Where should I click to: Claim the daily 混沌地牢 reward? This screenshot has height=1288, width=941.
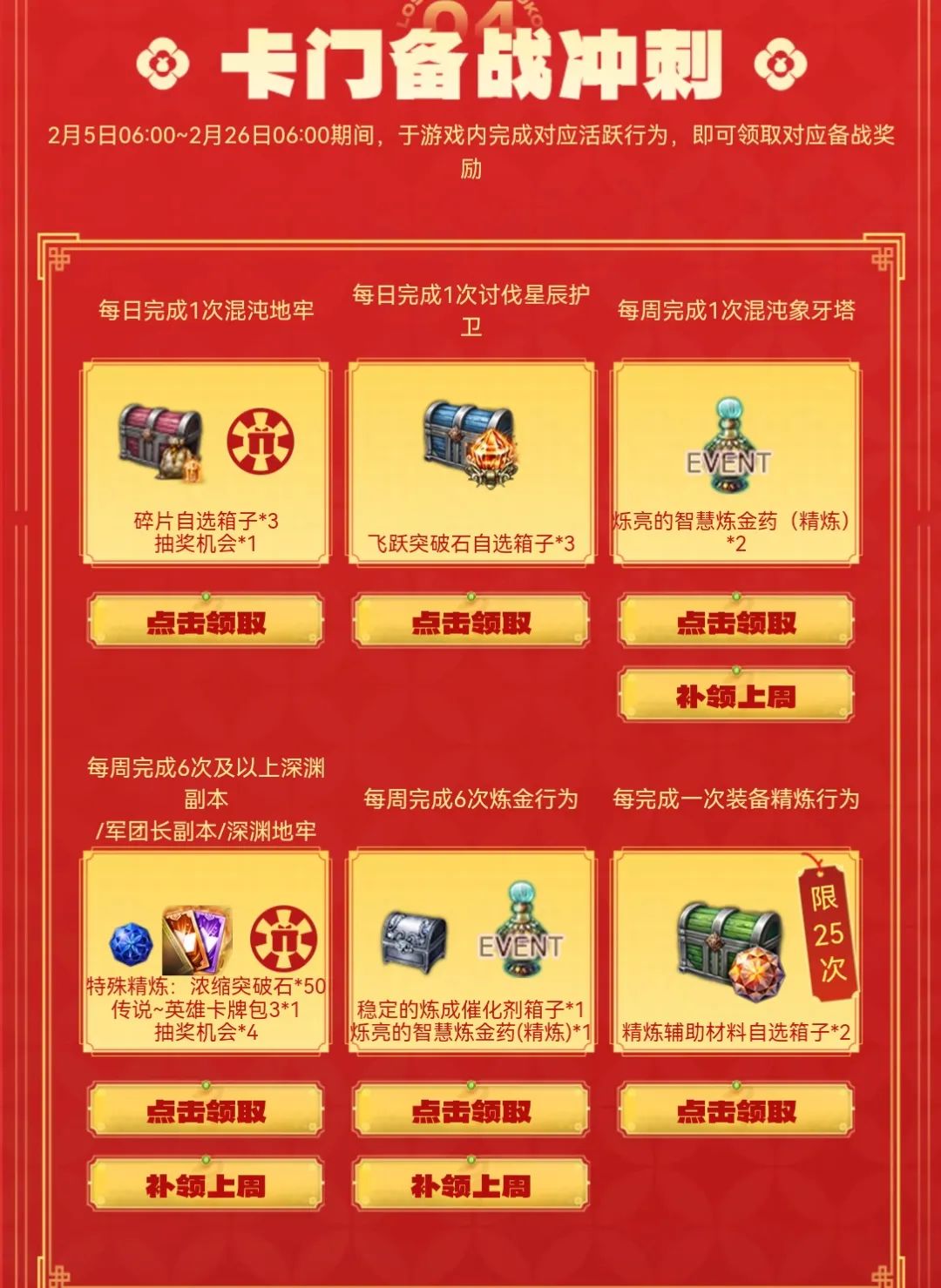click(206, 622)
